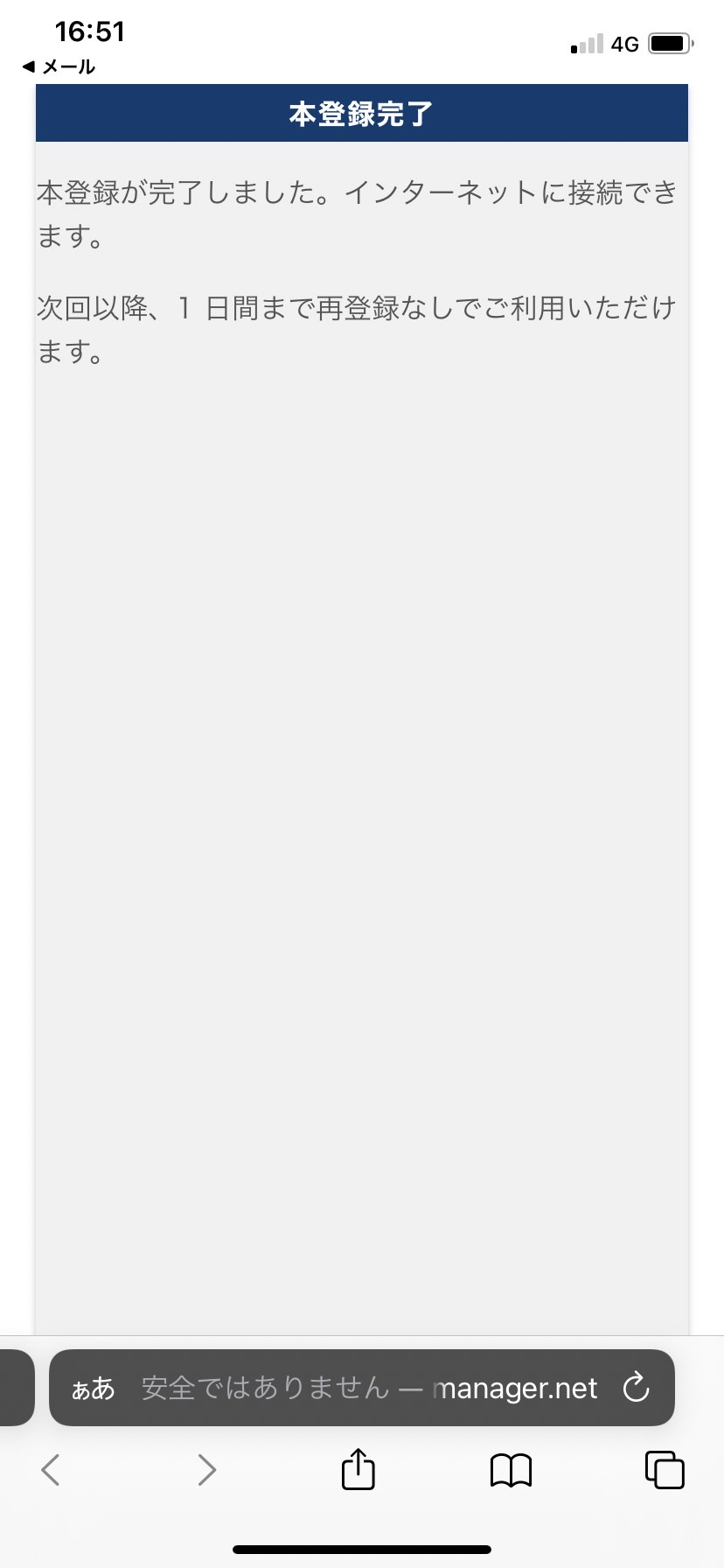
Task: Return to the Mail app via back link
Action: 58,66
